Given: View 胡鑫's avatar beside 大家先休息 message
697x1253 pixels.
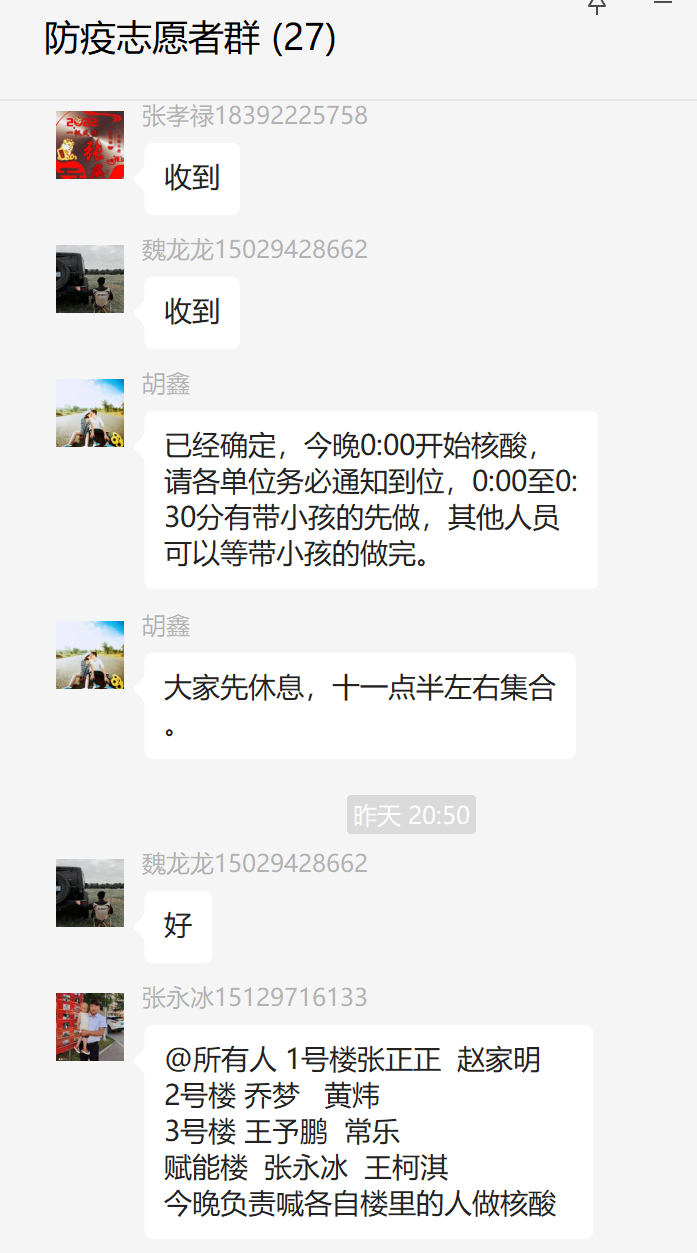Looking at the screenshot, I should 90,655.
